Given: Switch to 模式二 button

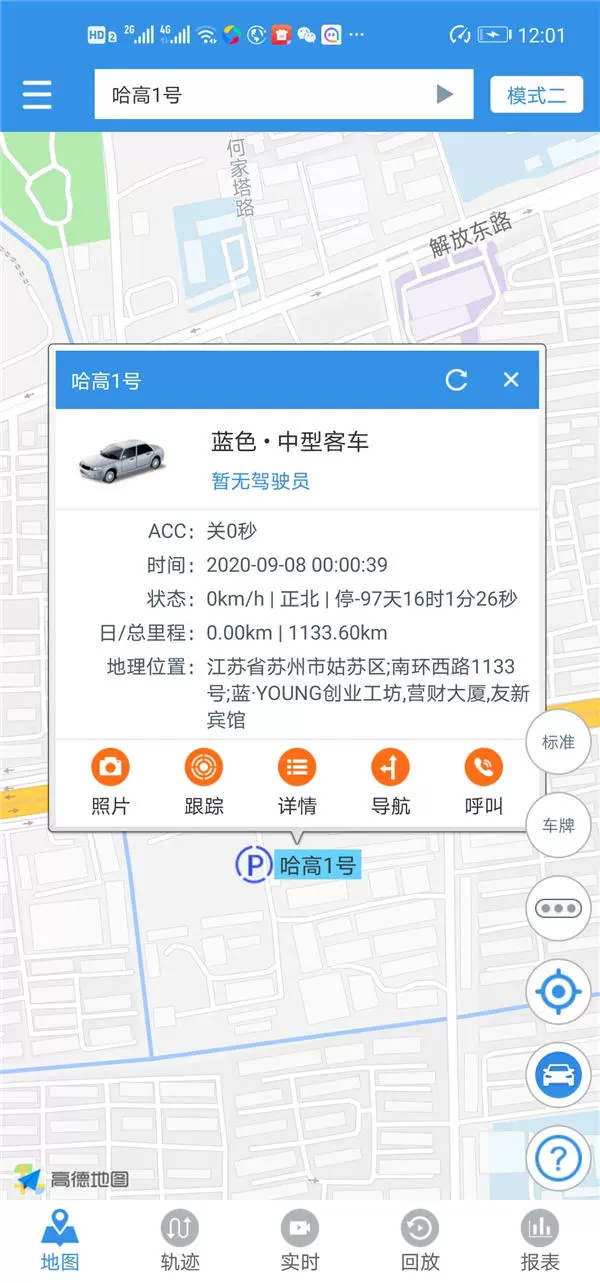Looking at the screenshot, I should 536,95.
